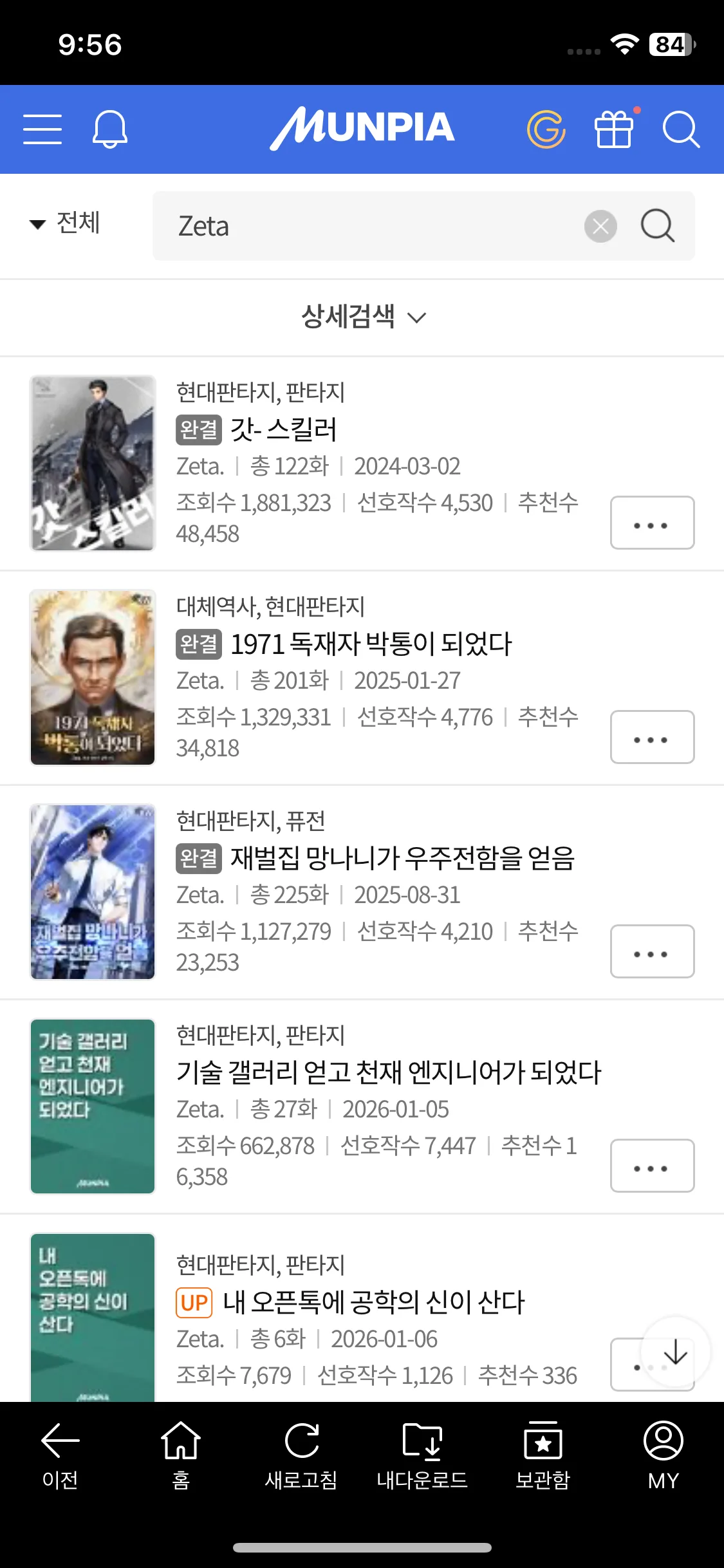Clear the Zeta search text

pyautogui.click(x=600, y=226)
